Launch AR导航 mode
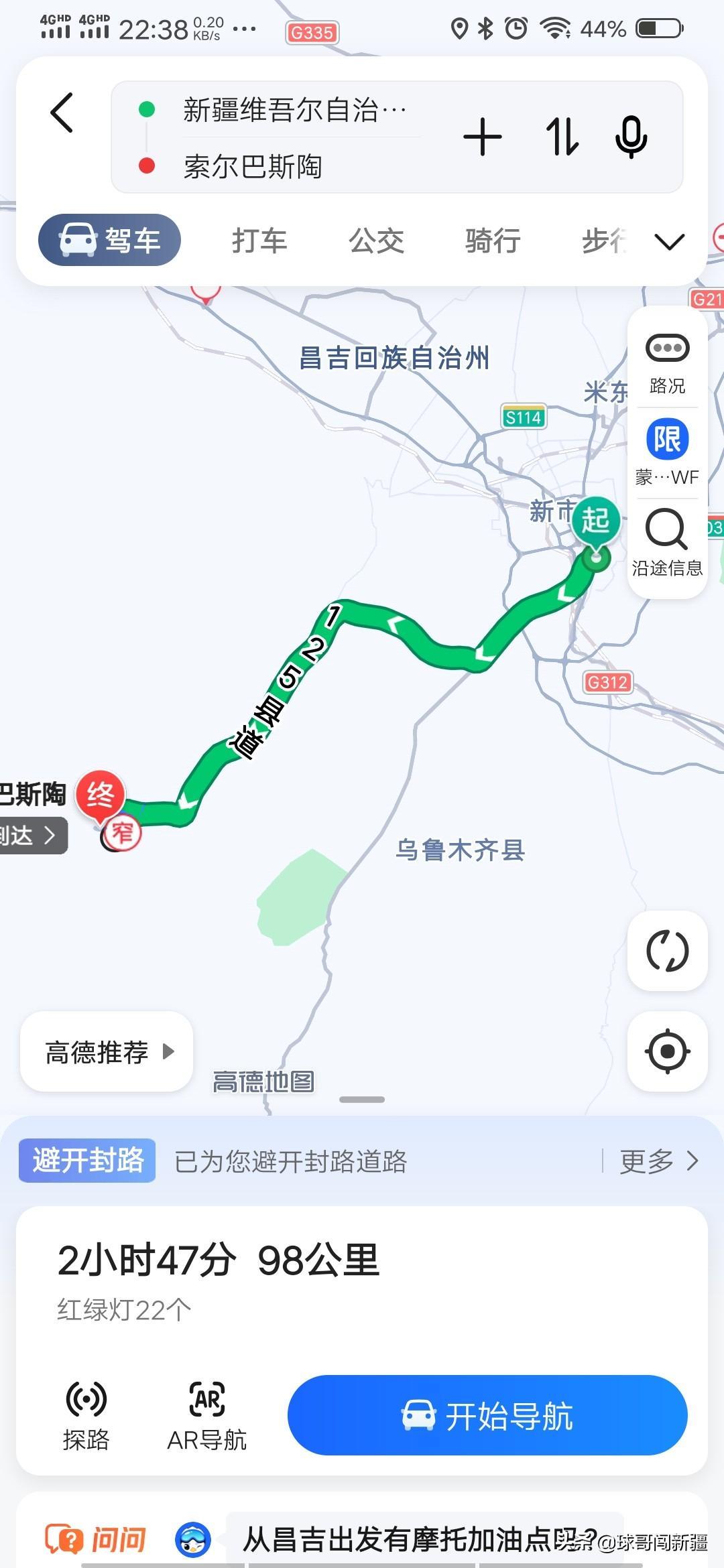 207,1415
